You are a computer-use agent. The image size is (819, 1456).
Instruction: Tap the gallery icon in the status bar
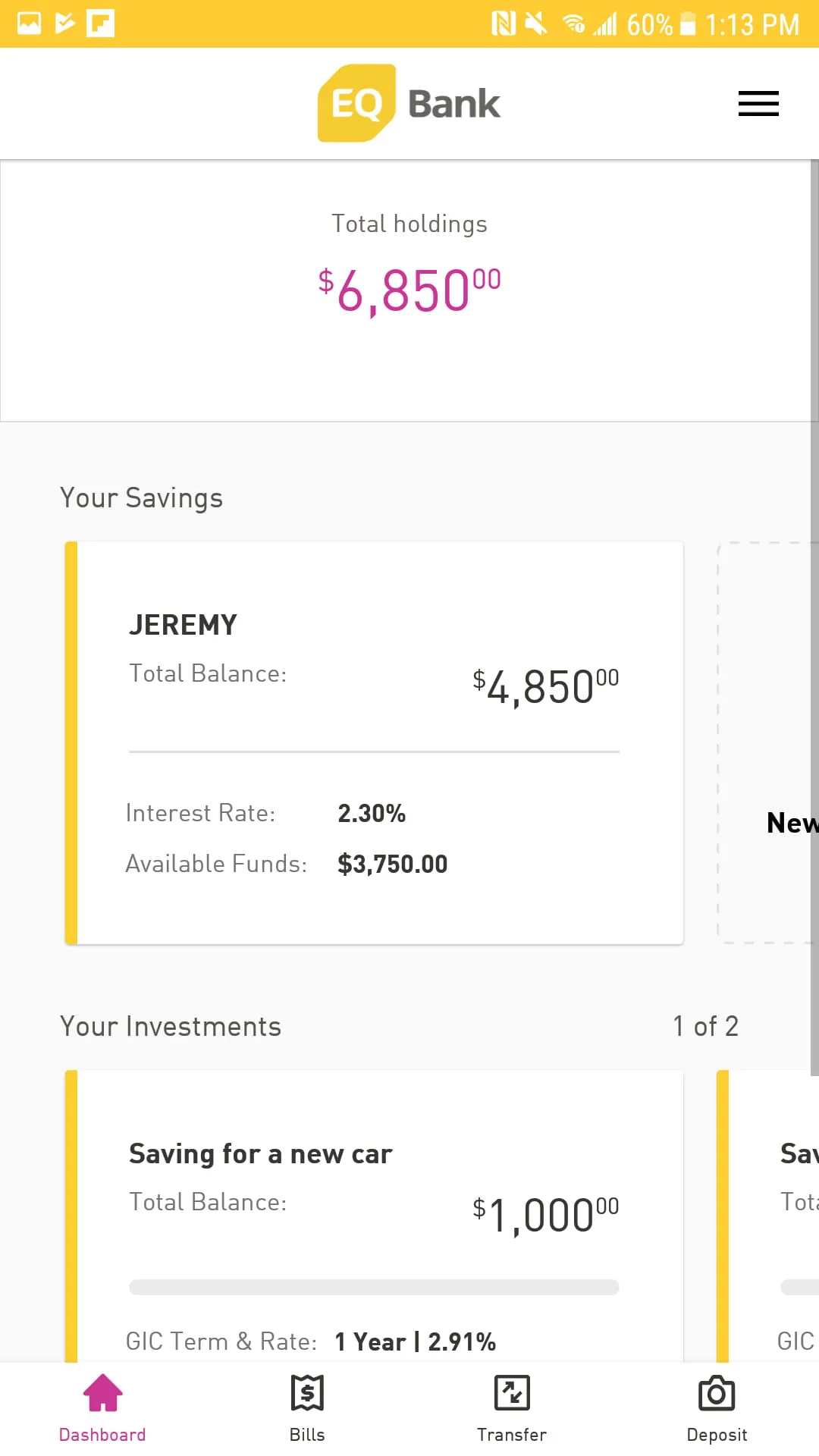pos(28,23)
